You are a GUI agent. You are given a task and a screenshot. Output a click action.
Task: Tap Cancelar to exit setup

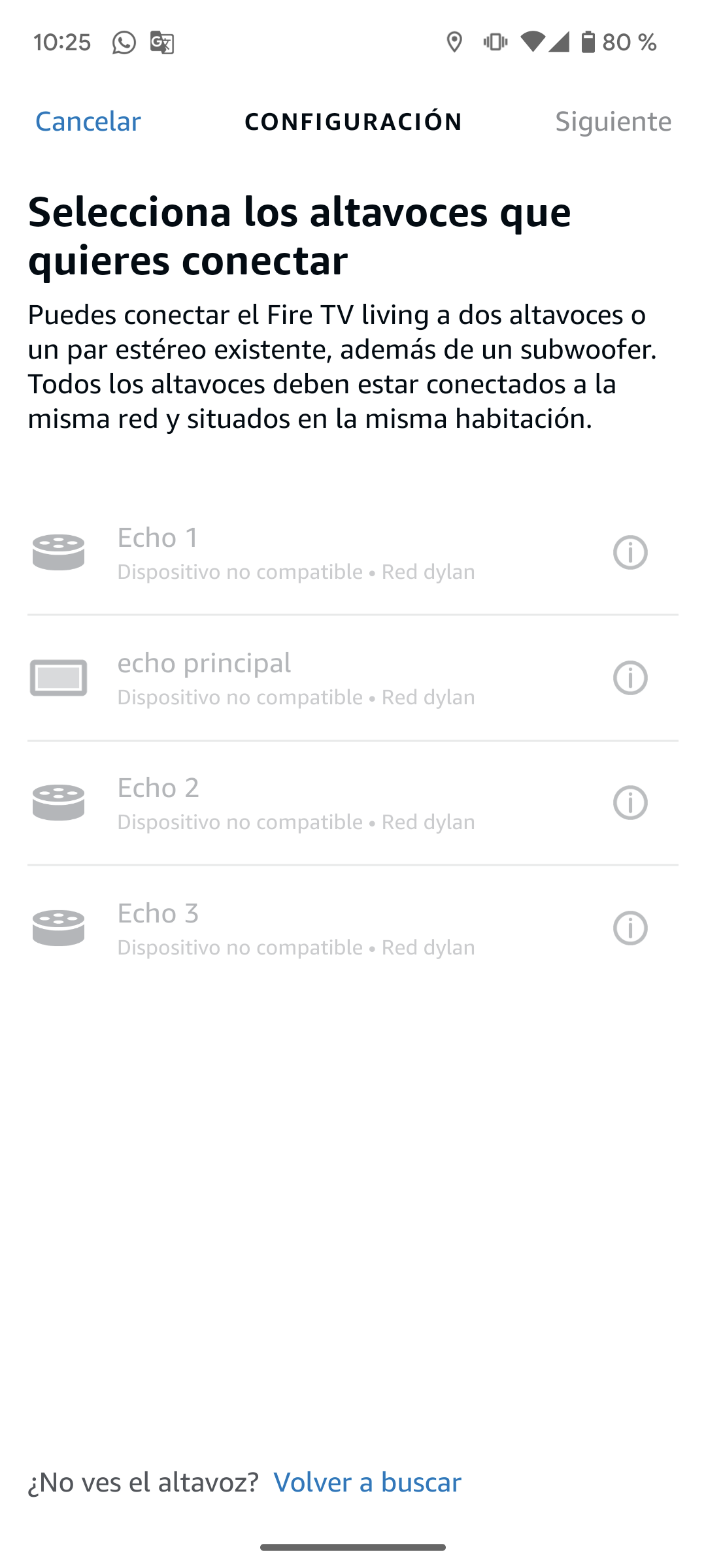tap(88, 122)
